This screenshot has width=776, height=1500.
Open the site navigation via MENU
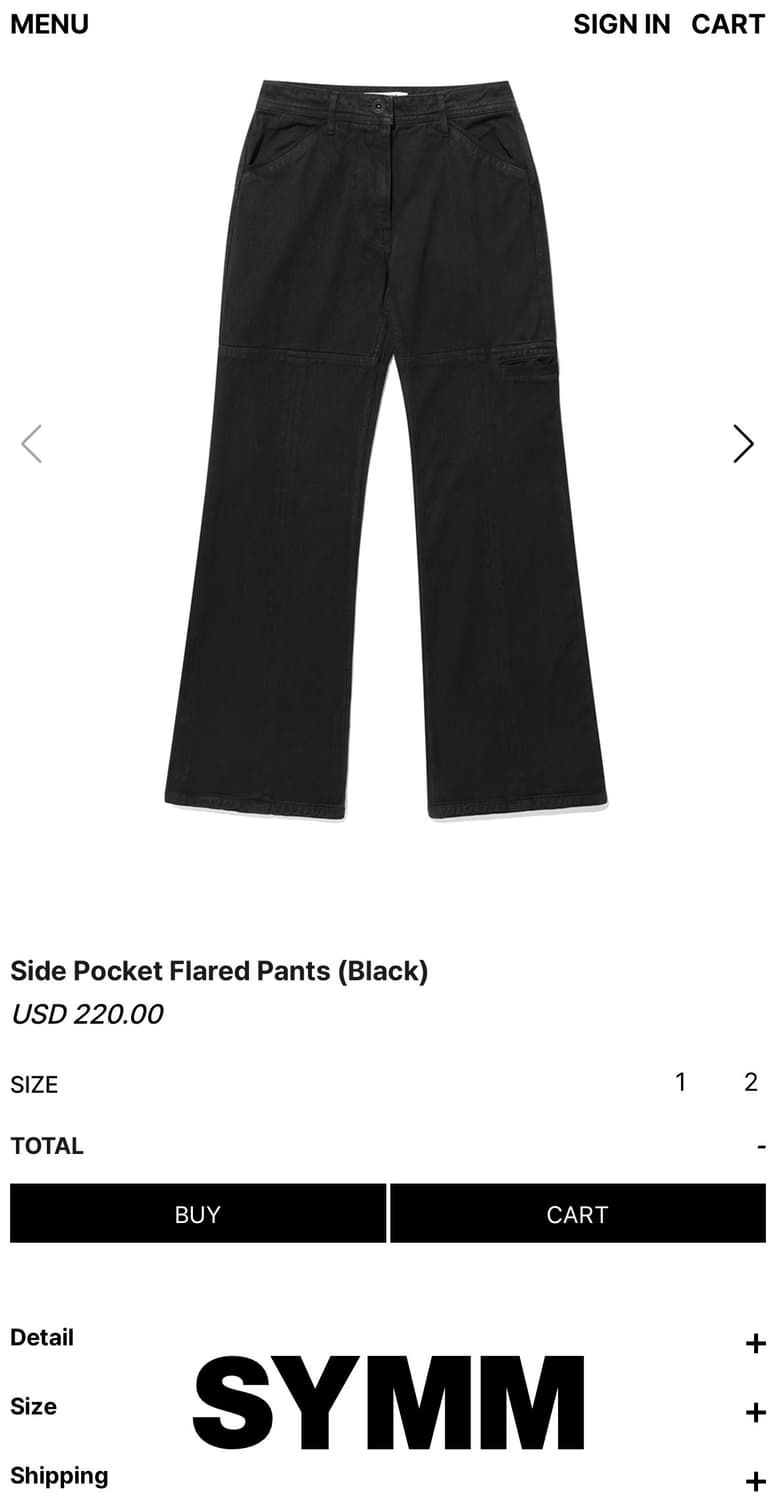[x=48, y=23]
